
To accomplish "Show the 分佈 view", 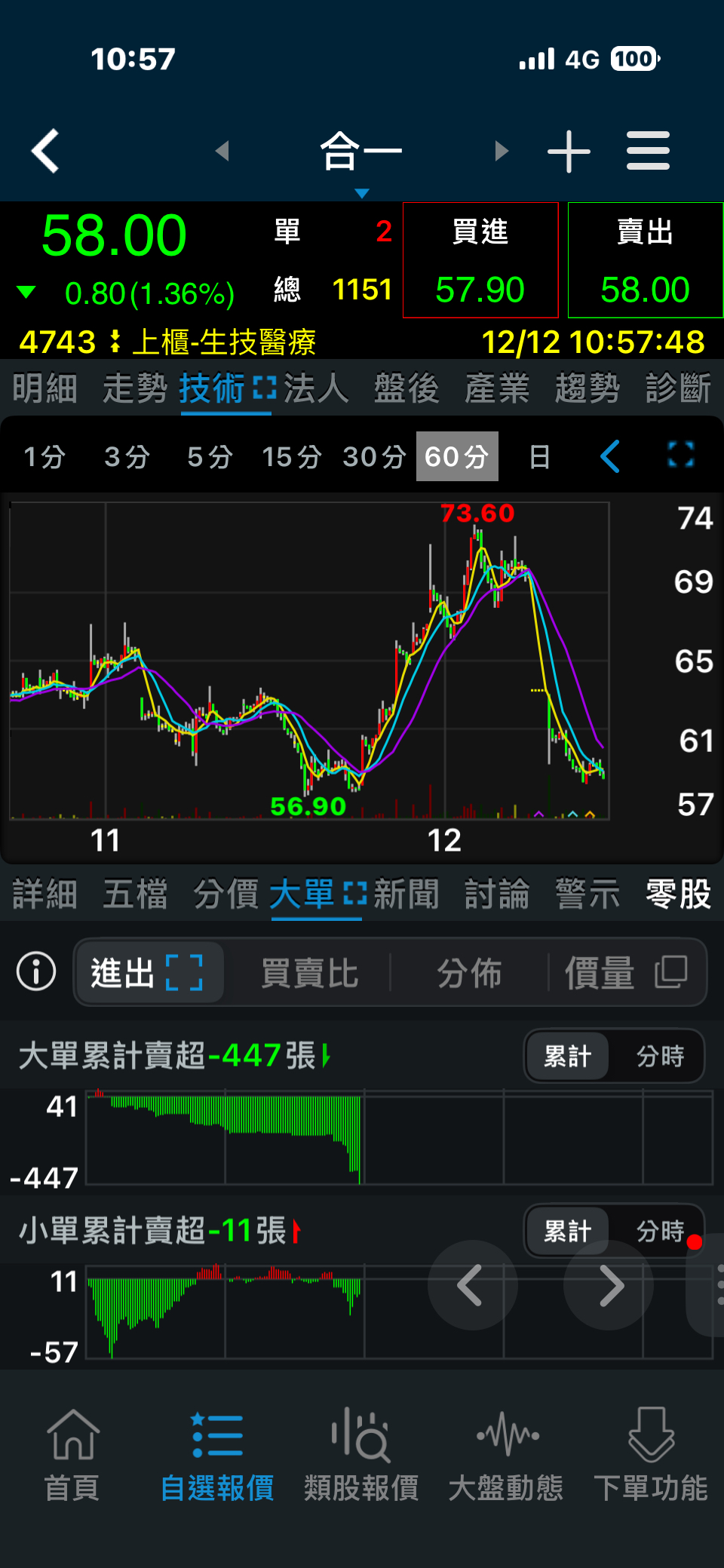I will [469, 973].
